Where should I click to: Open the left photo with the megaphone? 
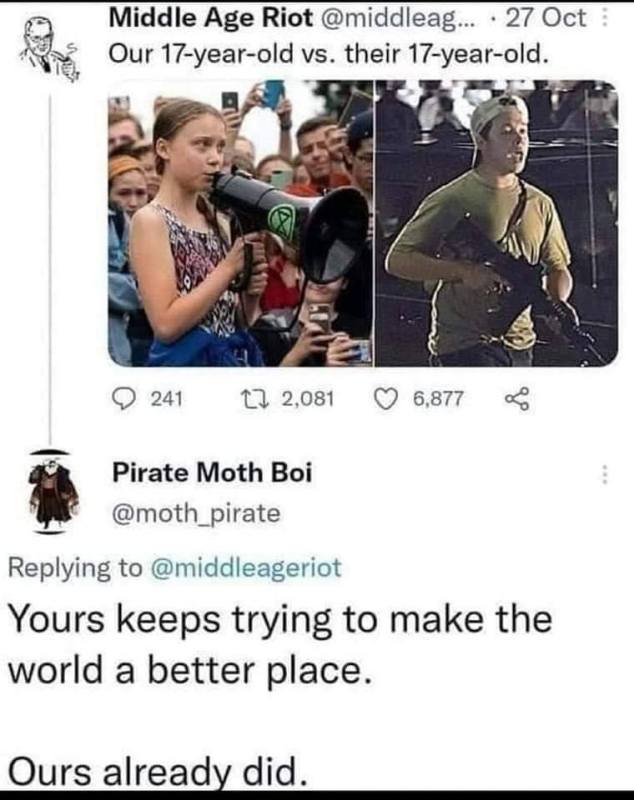point(241,224)
